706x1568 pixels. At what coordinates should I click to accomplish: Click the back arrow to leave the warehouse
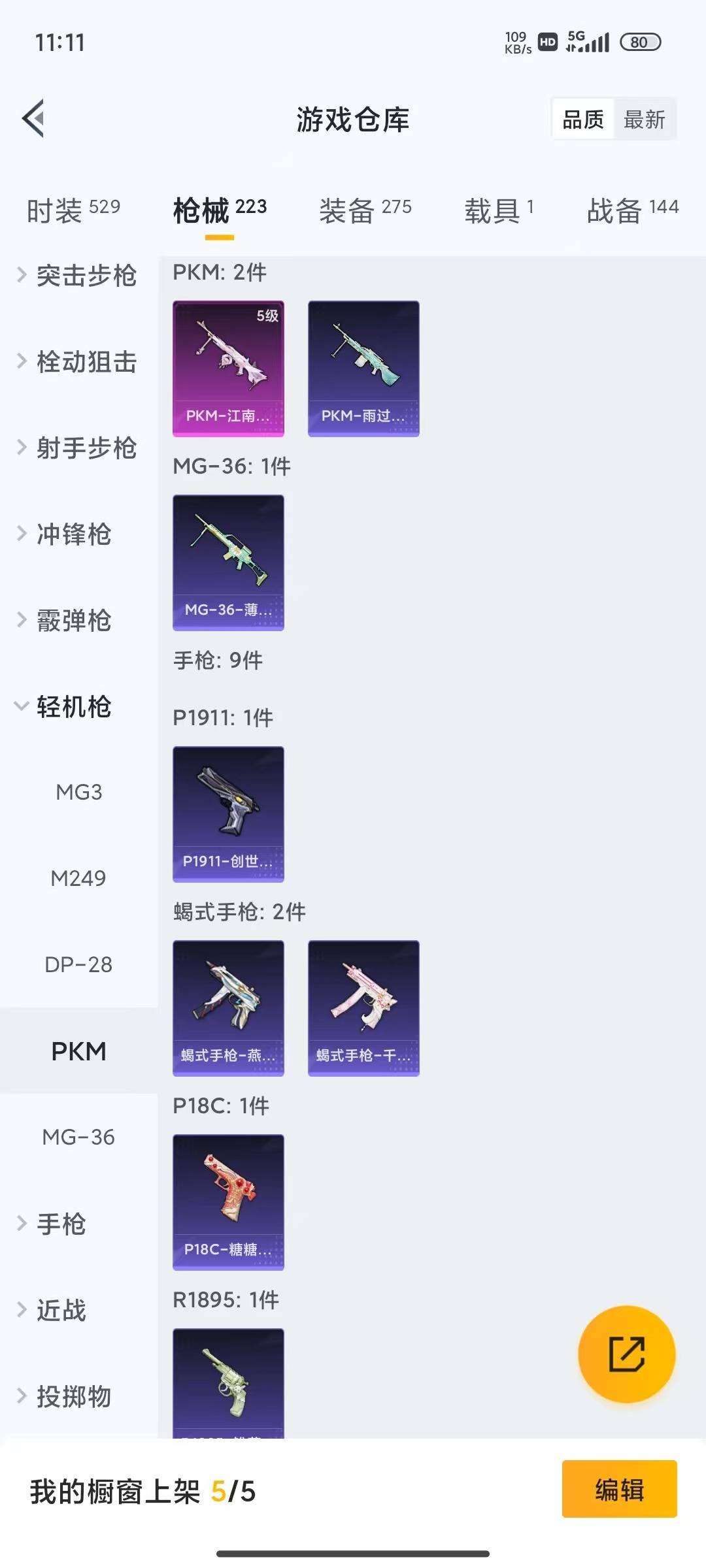(34, 119)
